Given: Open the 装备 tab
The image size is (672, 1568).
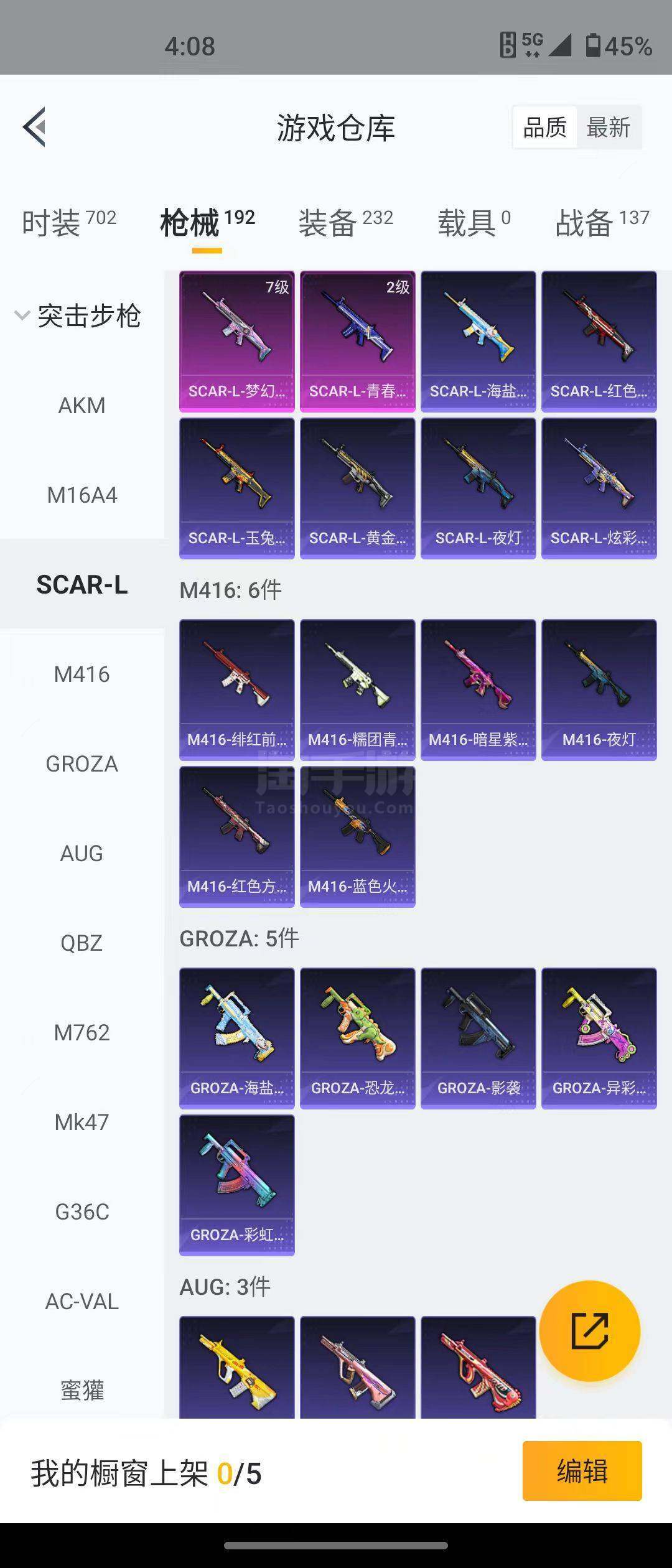Looking at the screenshot, I should pyautogui.click(x=345, y=222).
